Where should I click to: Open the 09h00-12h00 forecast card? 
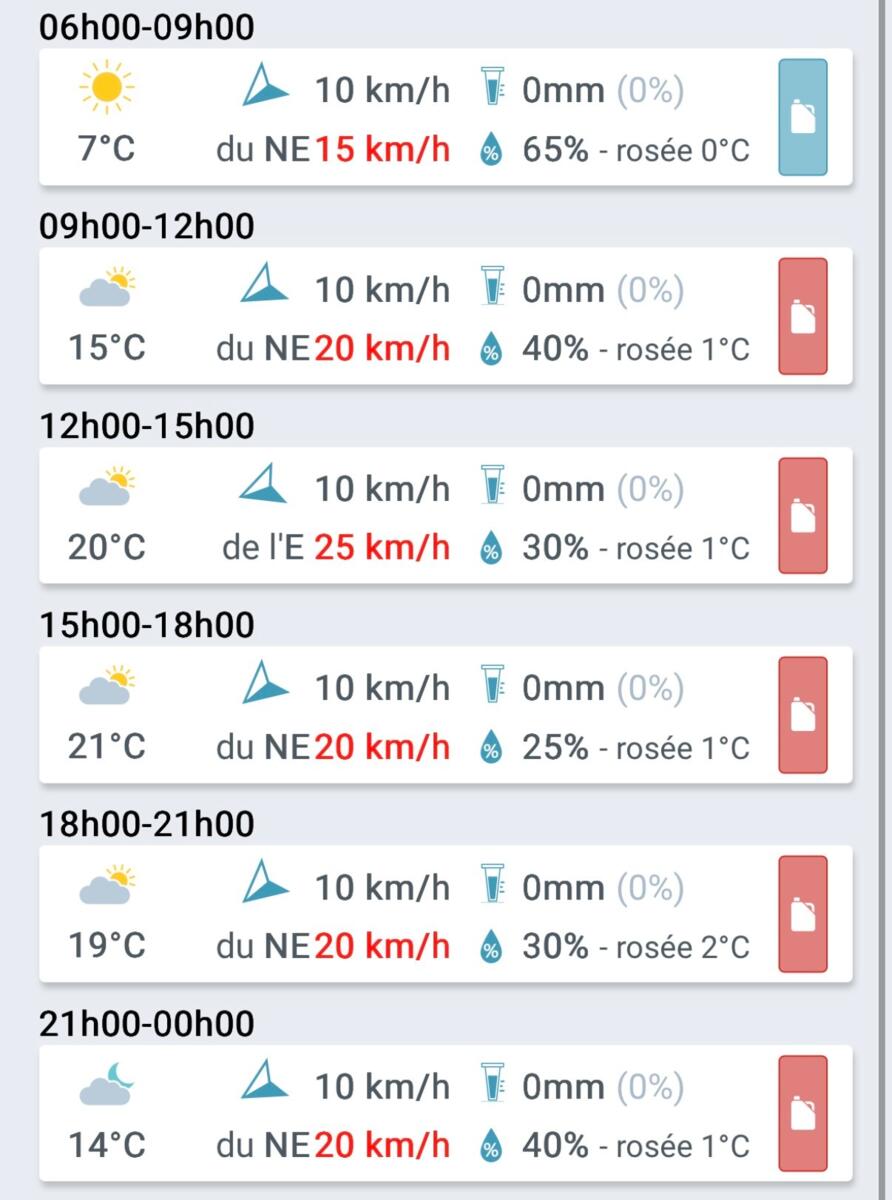click(446, 316)
